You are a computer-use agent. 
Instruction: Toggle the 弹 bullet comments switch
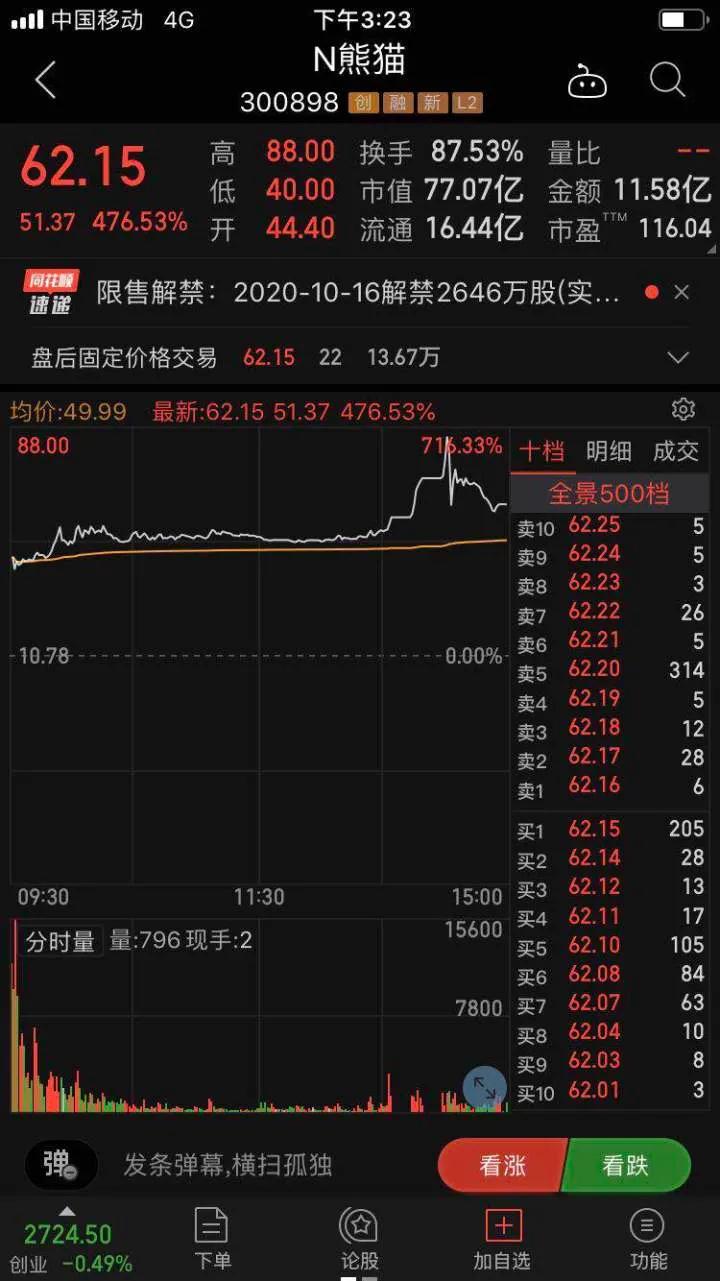61,1165
